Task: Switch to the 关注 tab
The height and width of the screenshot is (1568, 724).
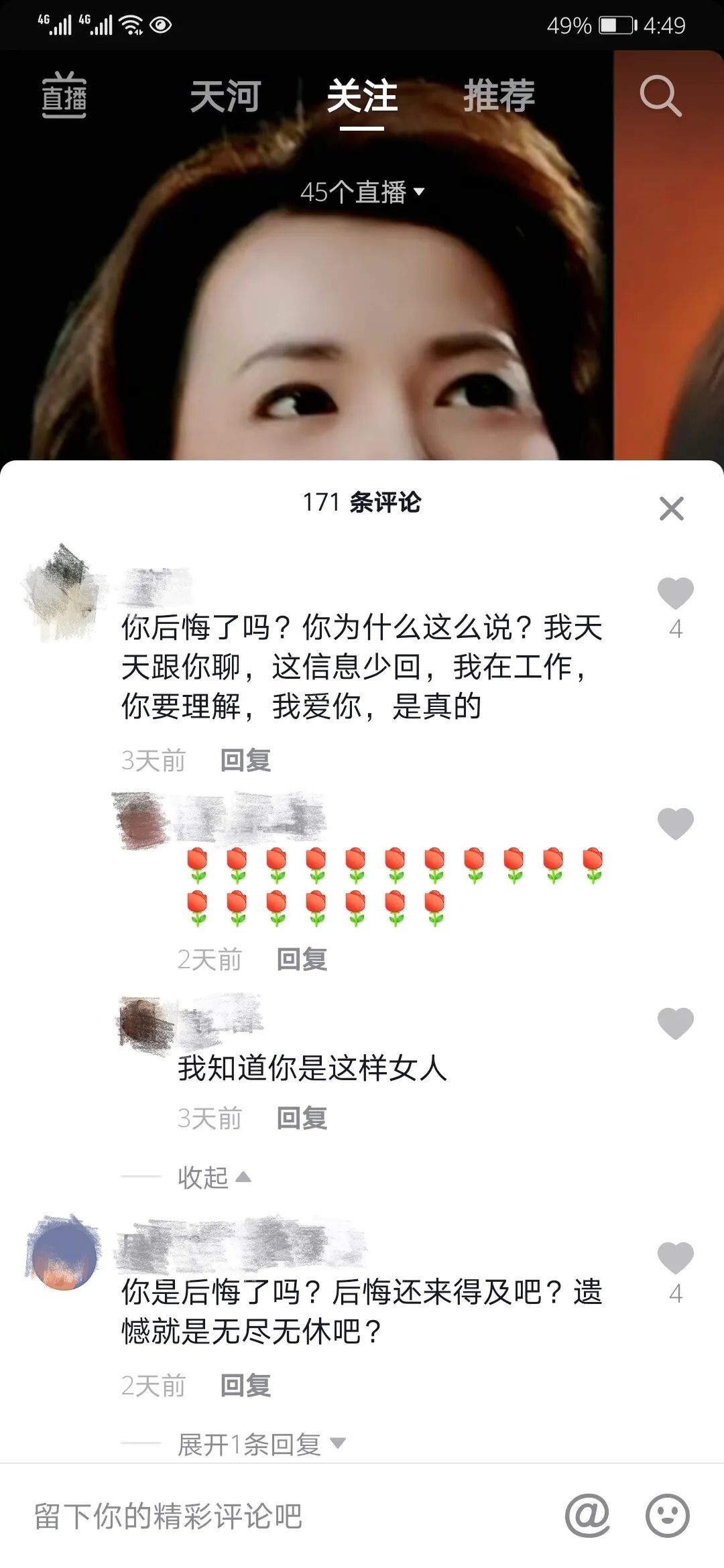Action: pyautogui.click(x=362, y=96)
